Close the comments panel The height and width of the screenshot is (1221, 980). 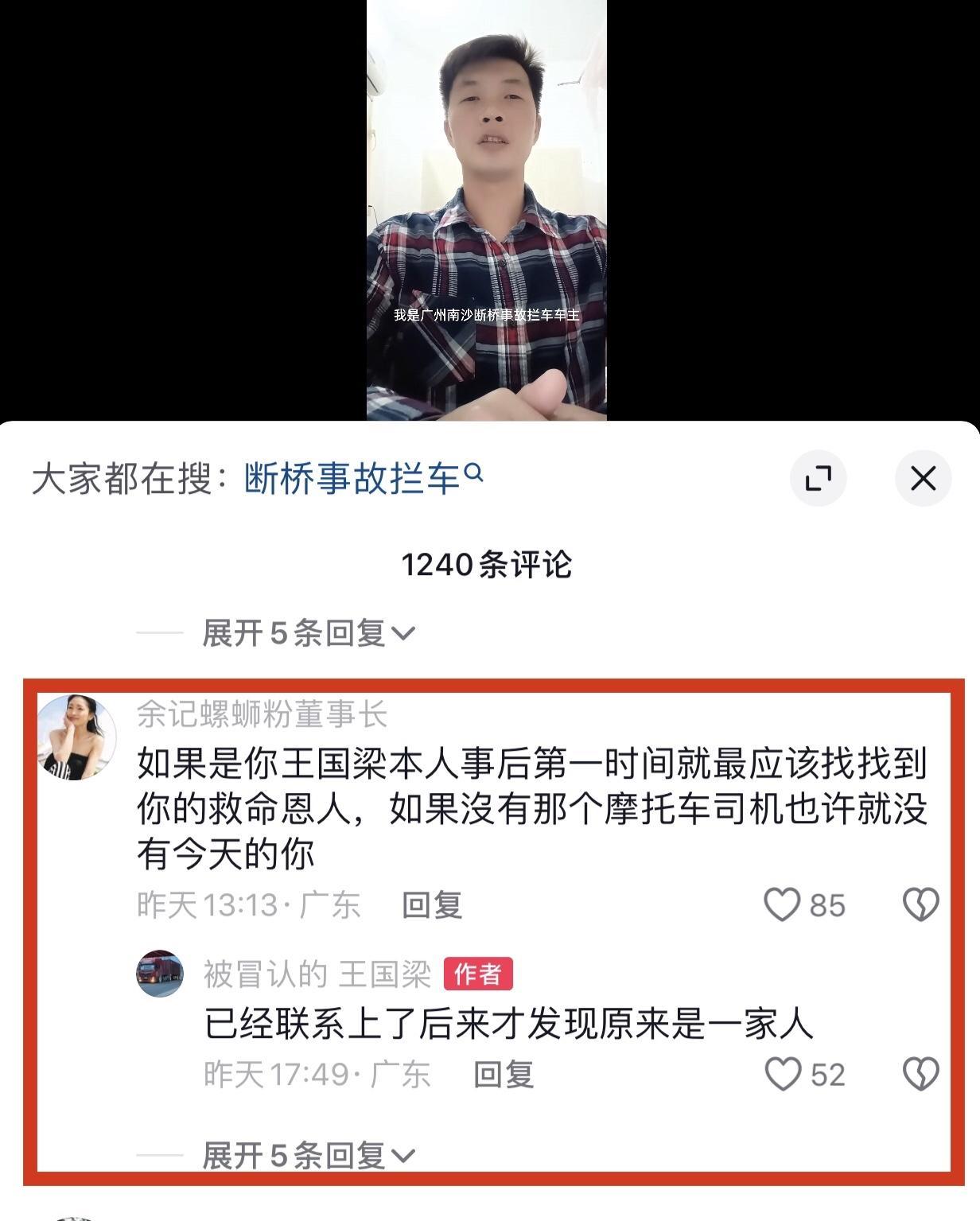pos(923,479)
